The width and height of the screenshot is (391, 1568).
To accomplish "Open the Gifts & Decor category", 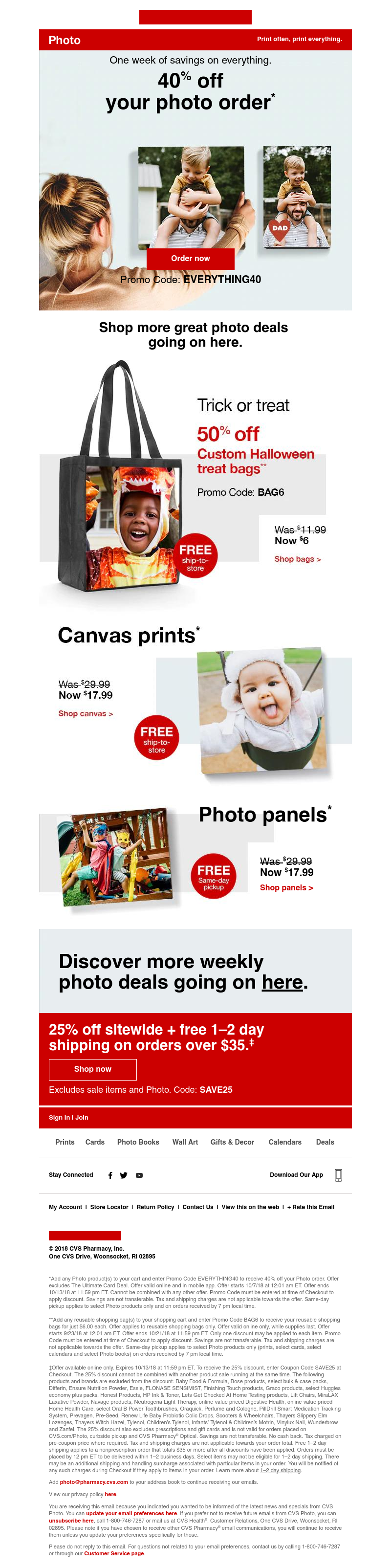I will pos(232,1142).
